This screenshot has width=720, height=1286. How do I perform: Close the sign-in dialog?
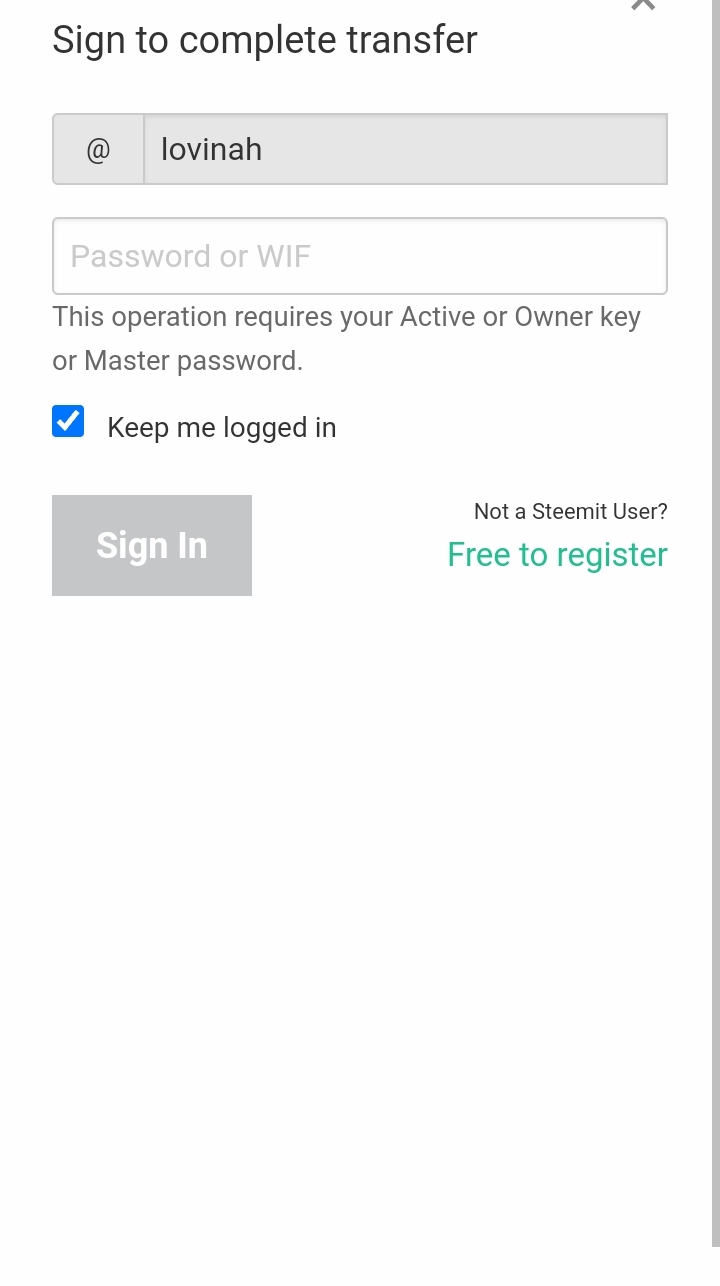(643, 5)
